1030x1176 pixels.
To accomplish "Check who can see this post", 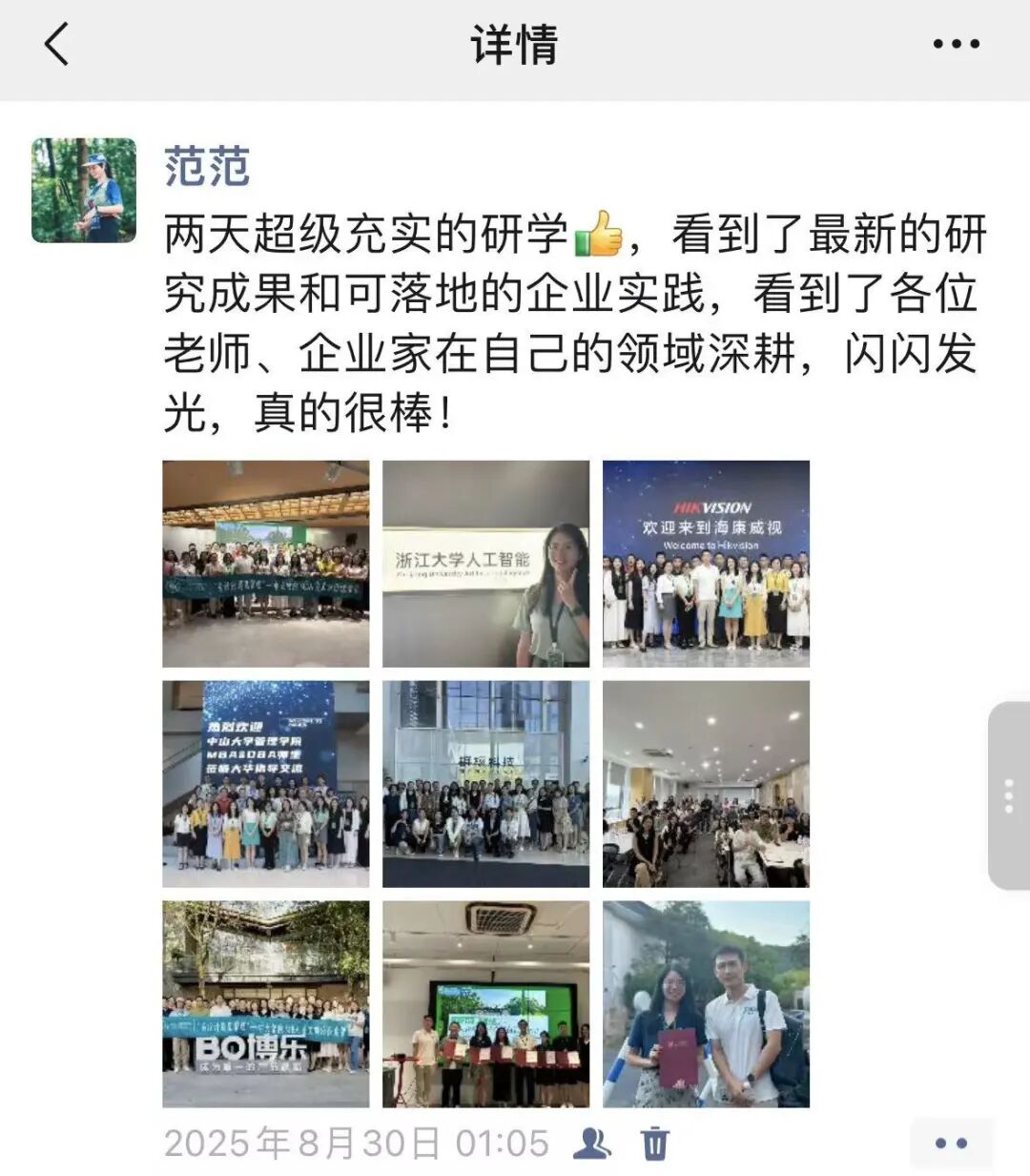I will [x=591, y=1143].
